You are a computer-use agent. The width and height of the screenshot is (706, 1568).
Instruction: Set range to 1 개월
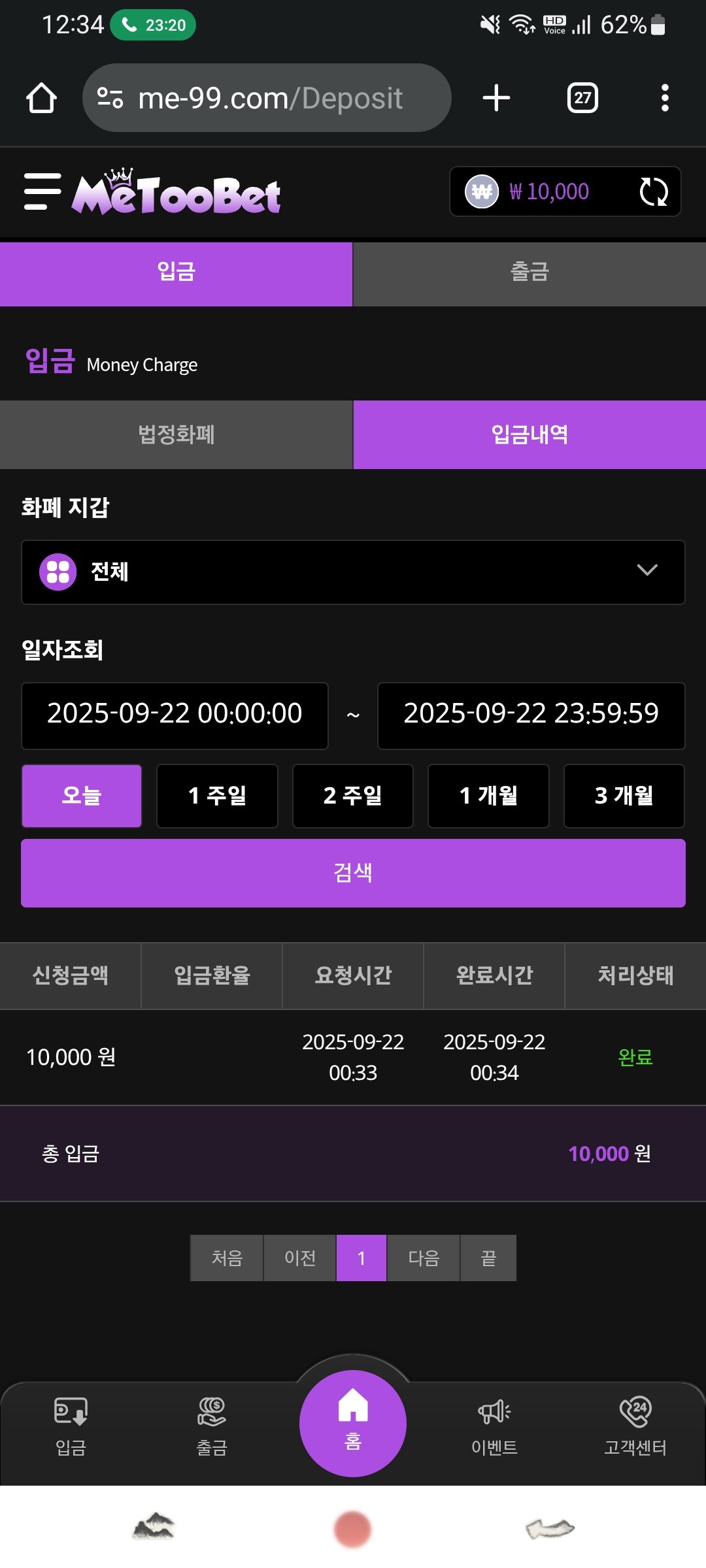[488, 796]
